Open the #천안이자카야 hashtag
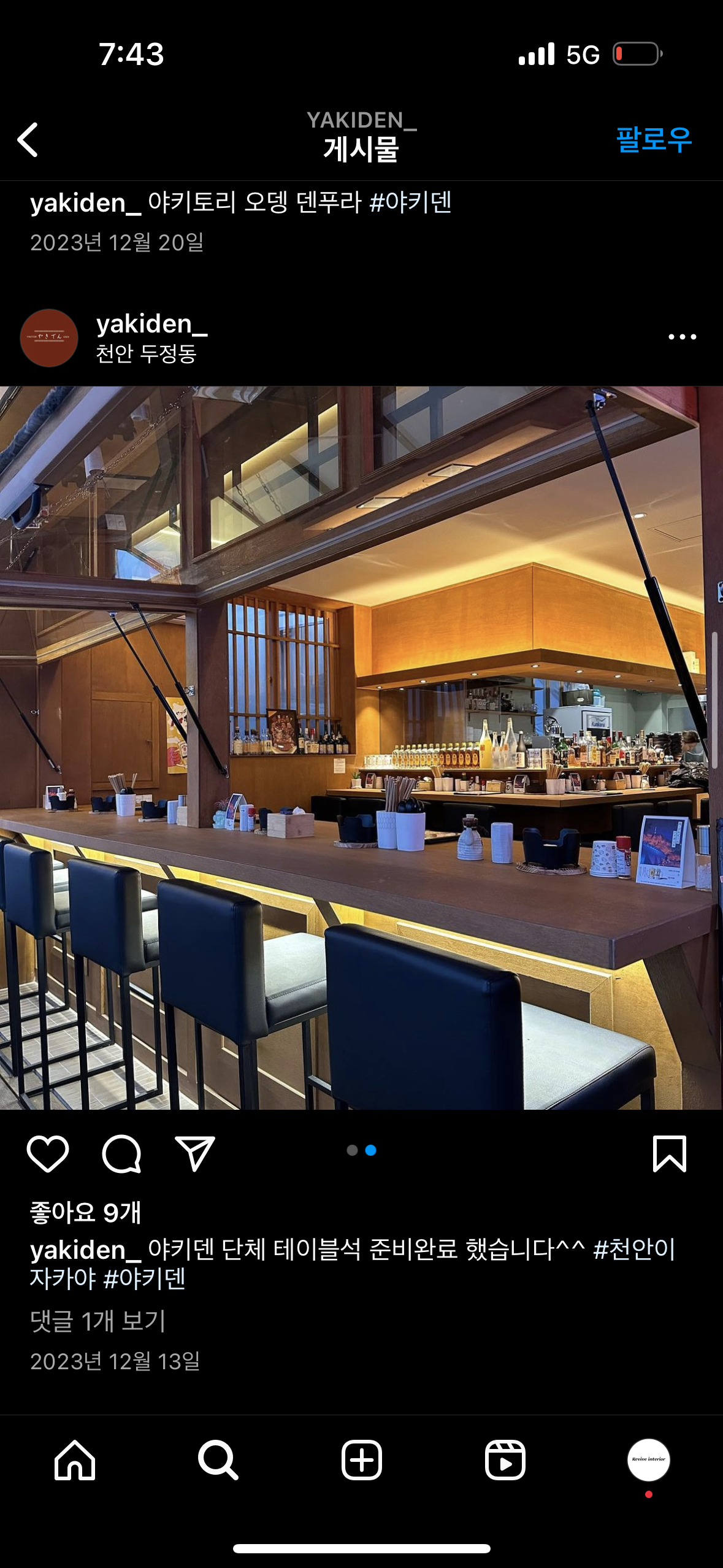The height and width of the screenshot is (1568, 723). tap(633, 1249)
